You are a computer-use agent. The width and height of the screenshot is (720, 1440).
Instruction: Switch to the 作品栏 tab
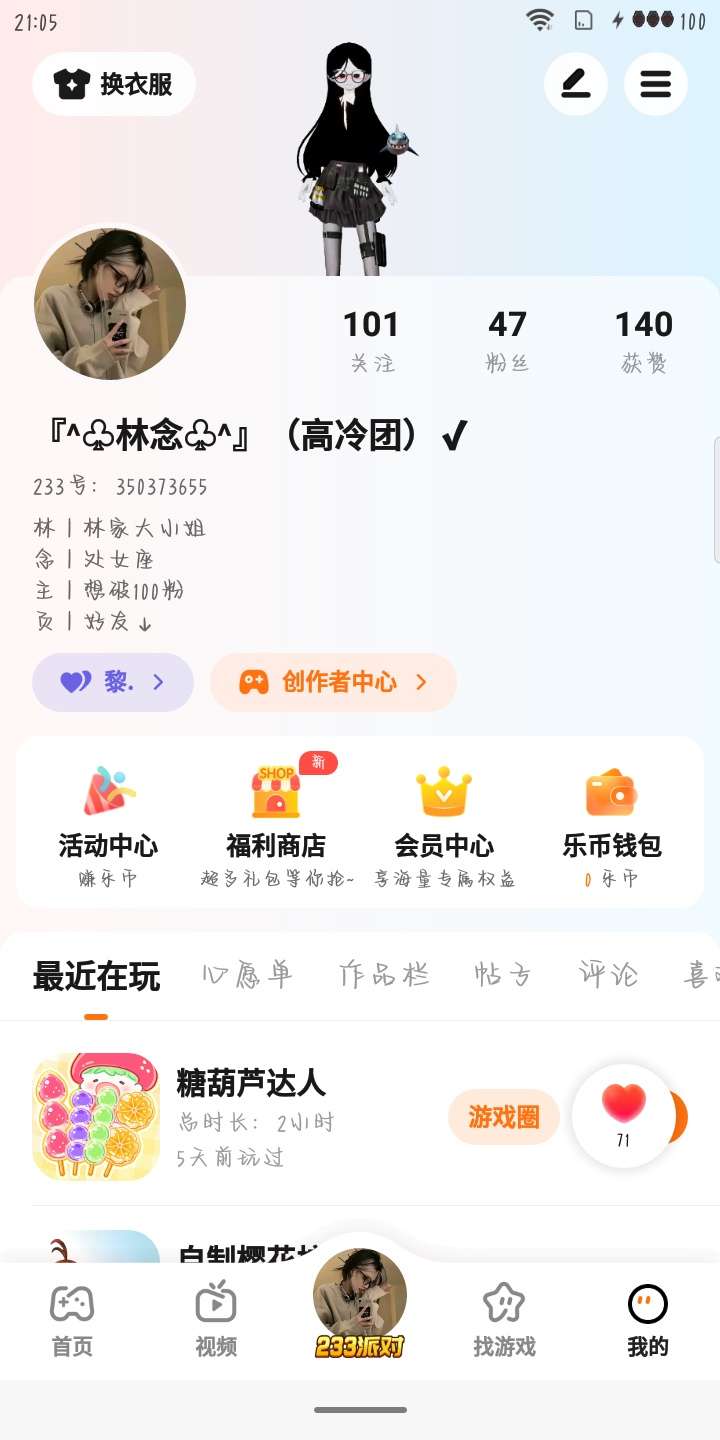tap(384, 975)
